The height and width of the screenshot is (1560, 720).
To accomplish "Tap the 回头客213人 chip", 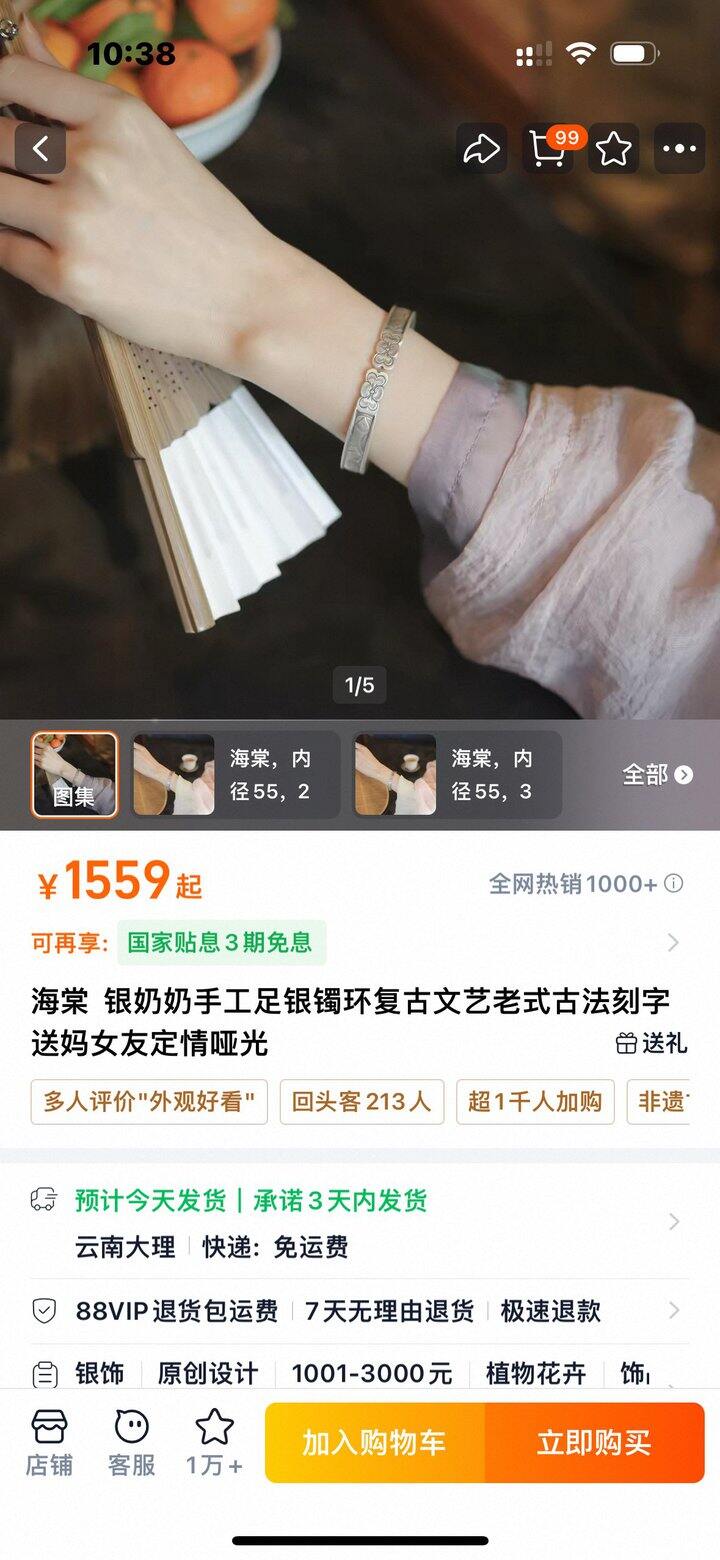I will [361, 1102].
